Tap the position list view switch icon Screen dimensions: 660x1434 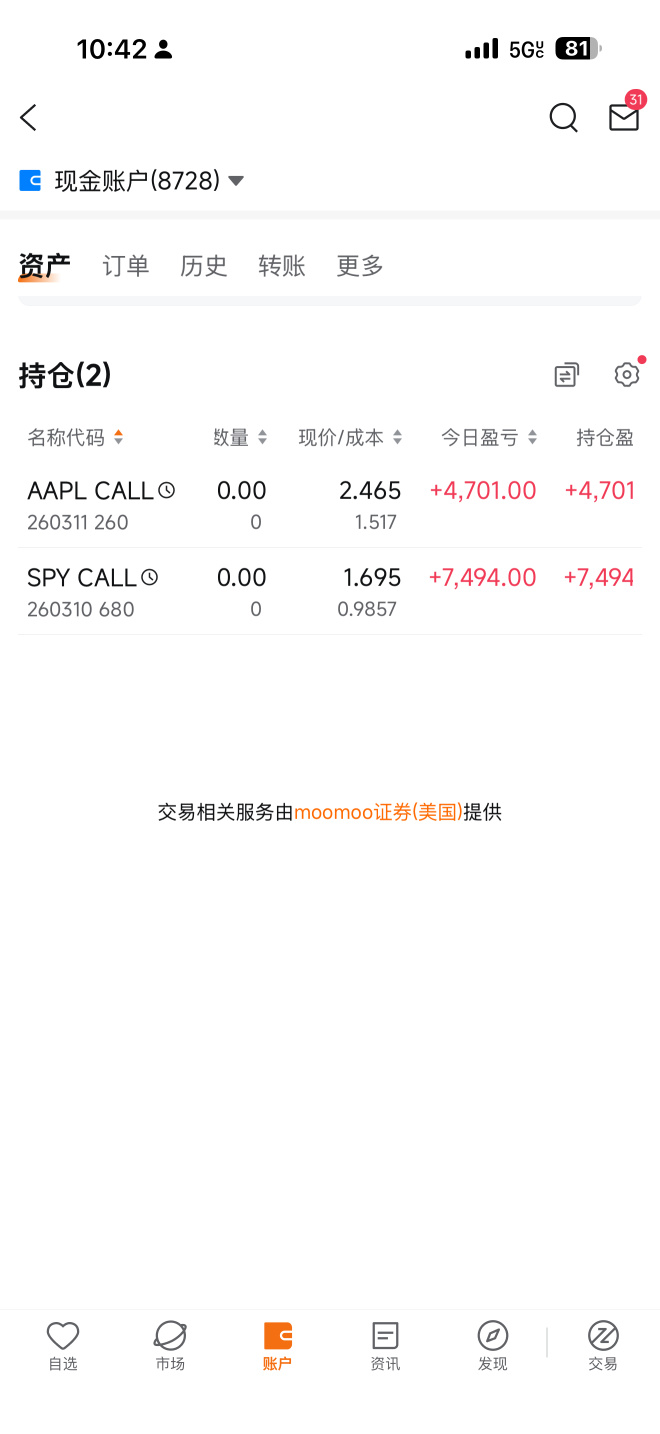click(567, 375)
